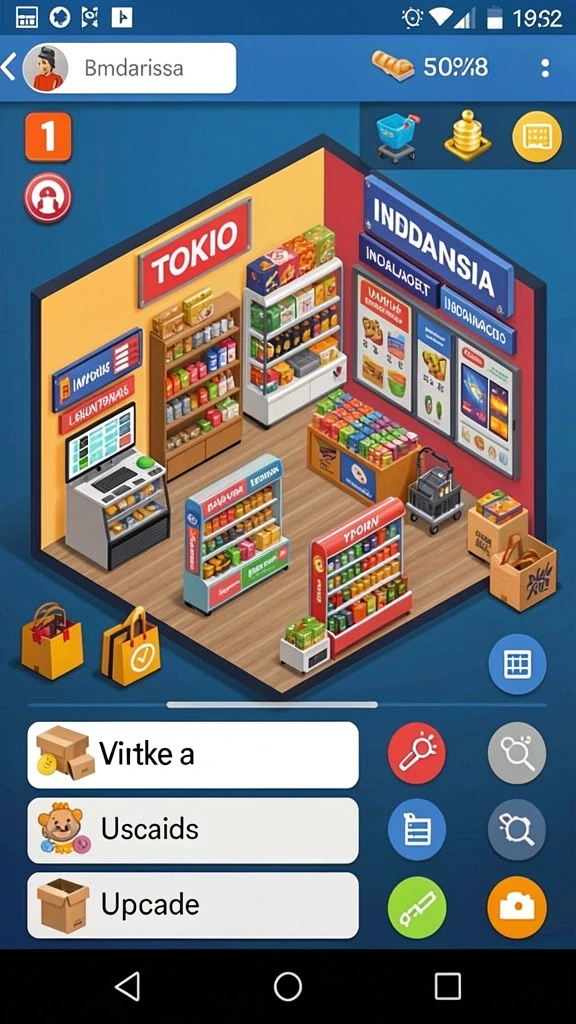This screenshot has height=1024, width=576.
Task: Select the Viırtke a row
Action: (x=193, y=755)
